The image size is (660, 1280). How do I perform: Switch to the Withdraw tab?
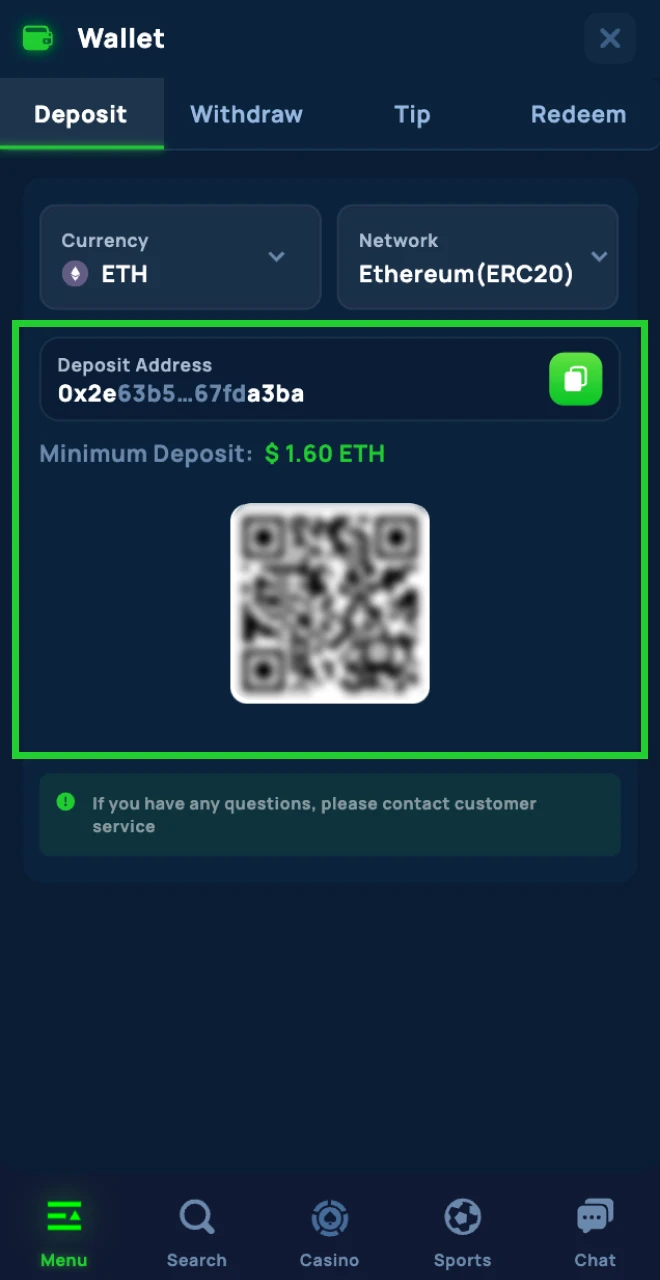coord(246,114)
